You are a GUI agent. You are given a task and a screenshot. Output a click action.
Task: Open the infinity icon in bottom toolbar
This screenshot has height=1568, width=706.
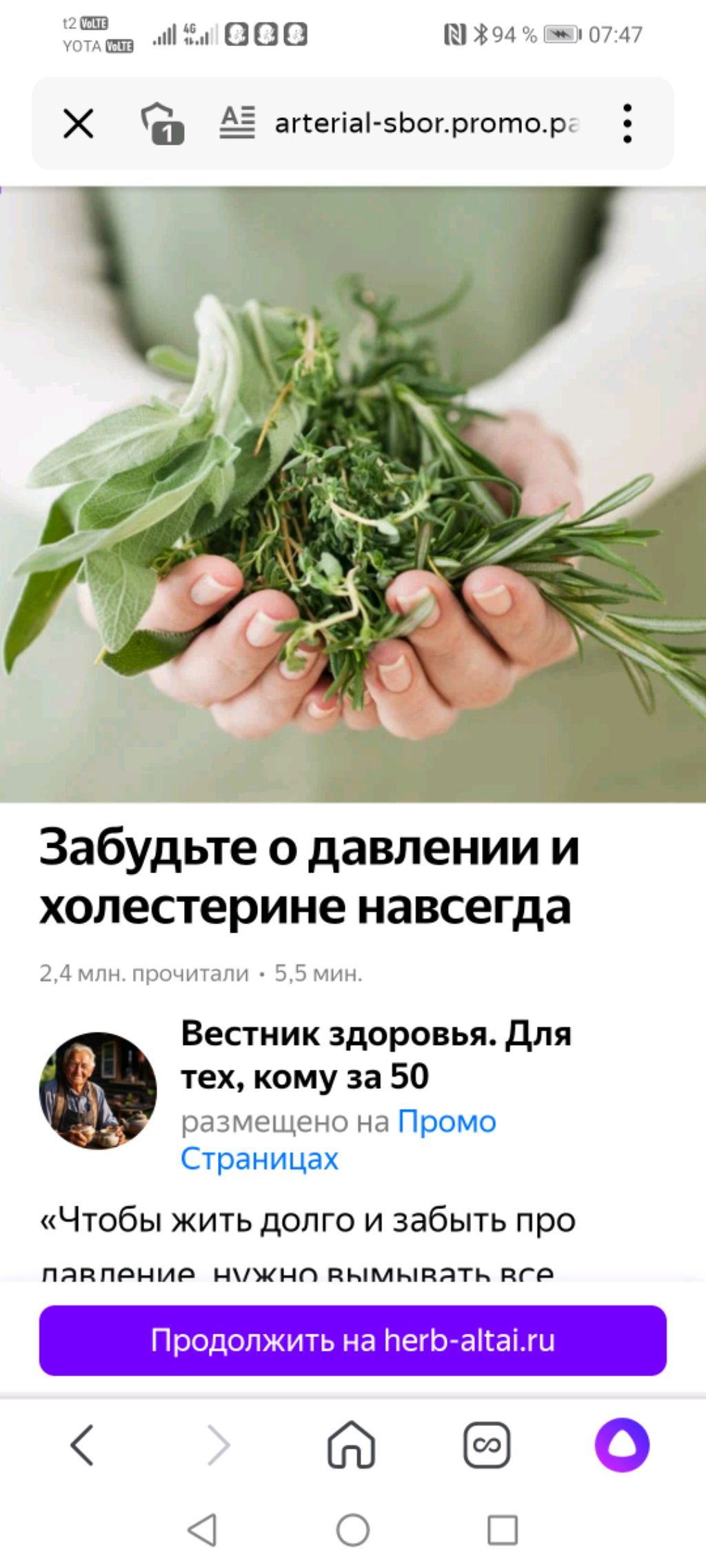pyautogui.click(x=487, y=1444)
